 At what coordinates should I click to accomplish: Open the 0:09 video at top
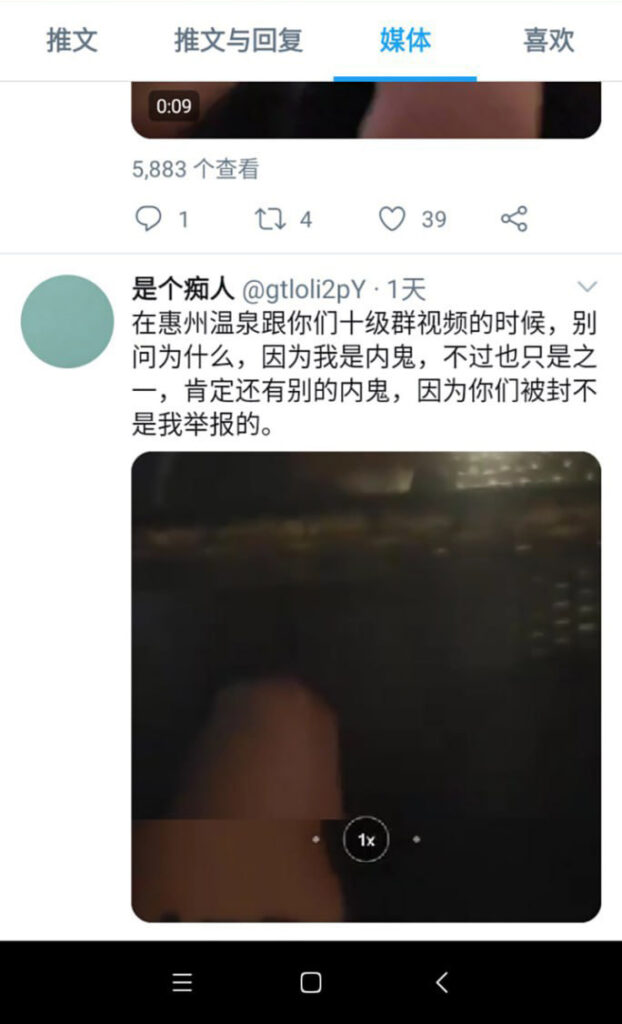coord(366,110)
